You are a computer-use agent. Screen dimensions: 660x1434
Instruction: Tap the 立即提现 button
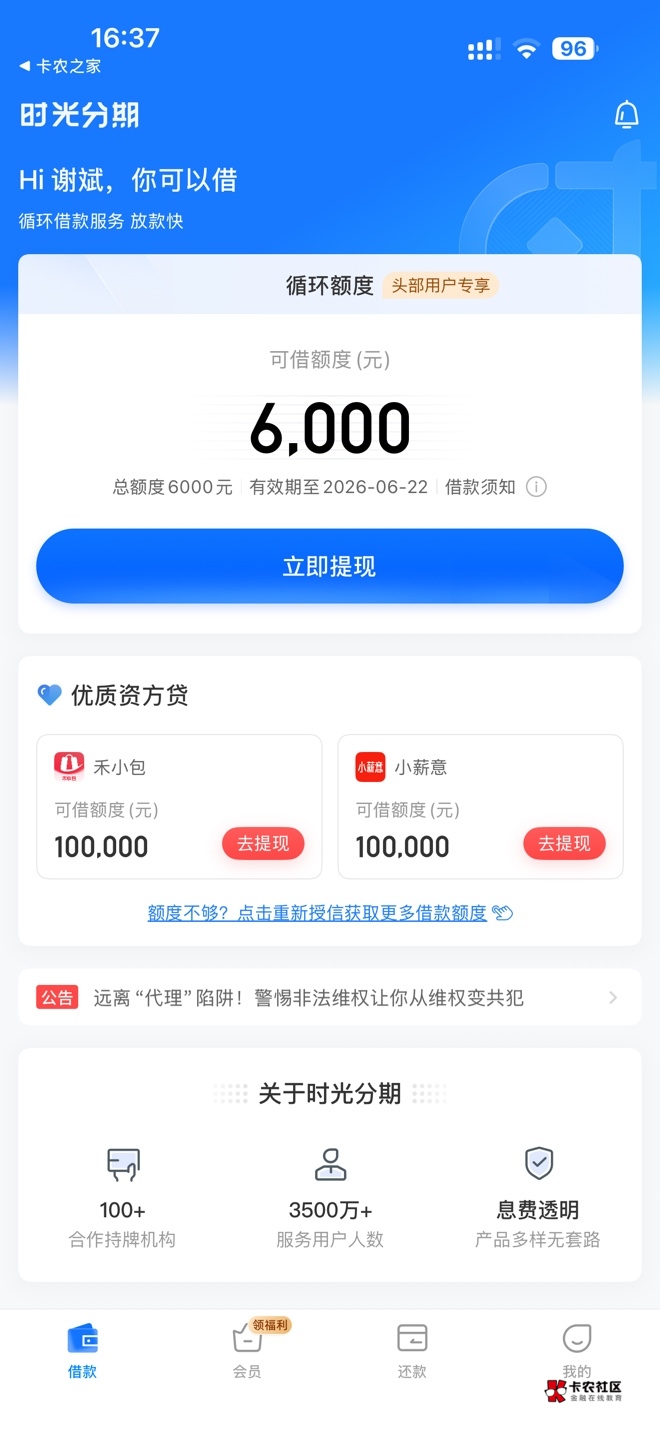point(330,566)
